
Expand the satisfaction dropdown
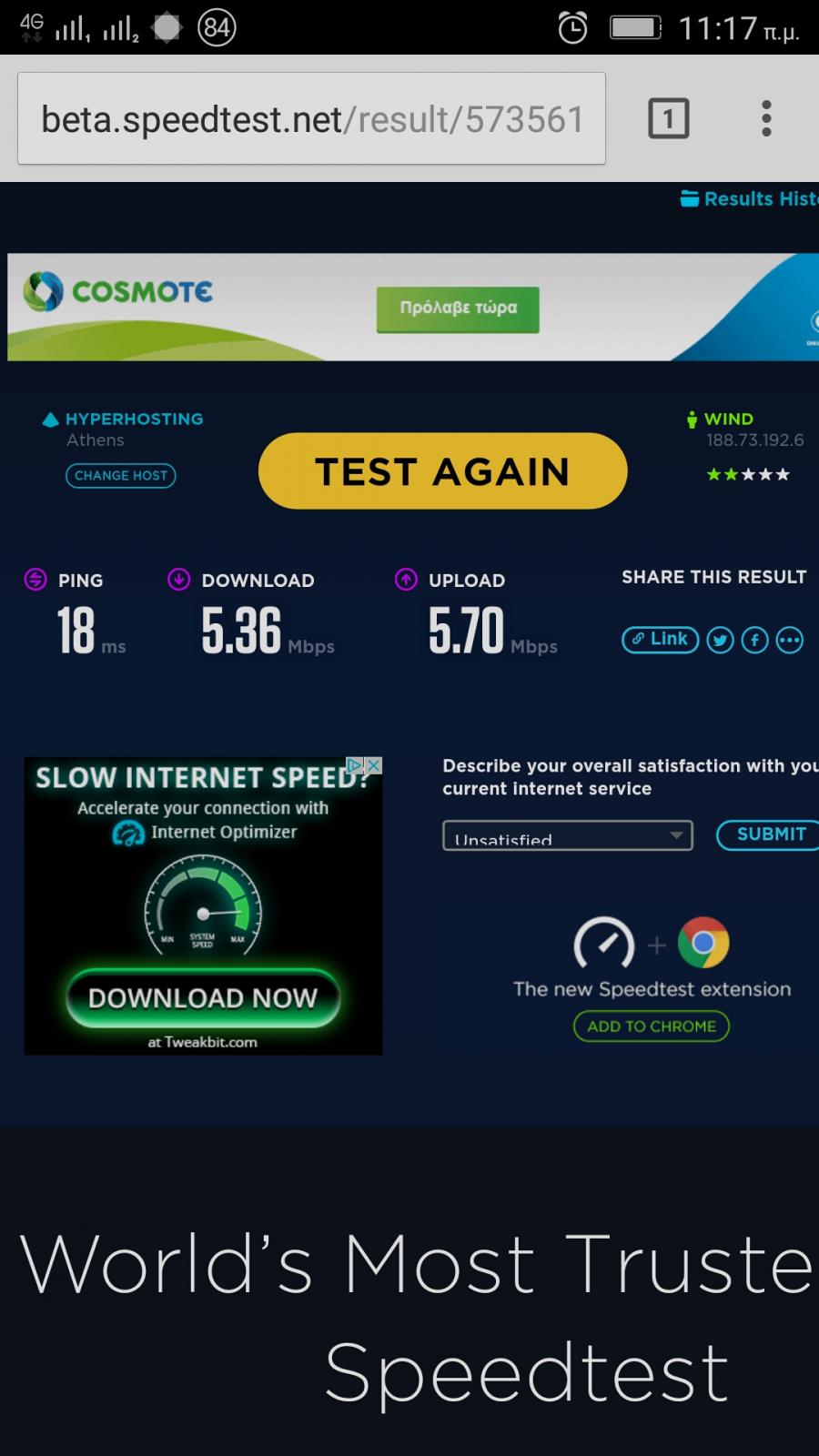(x=568, y=835)
